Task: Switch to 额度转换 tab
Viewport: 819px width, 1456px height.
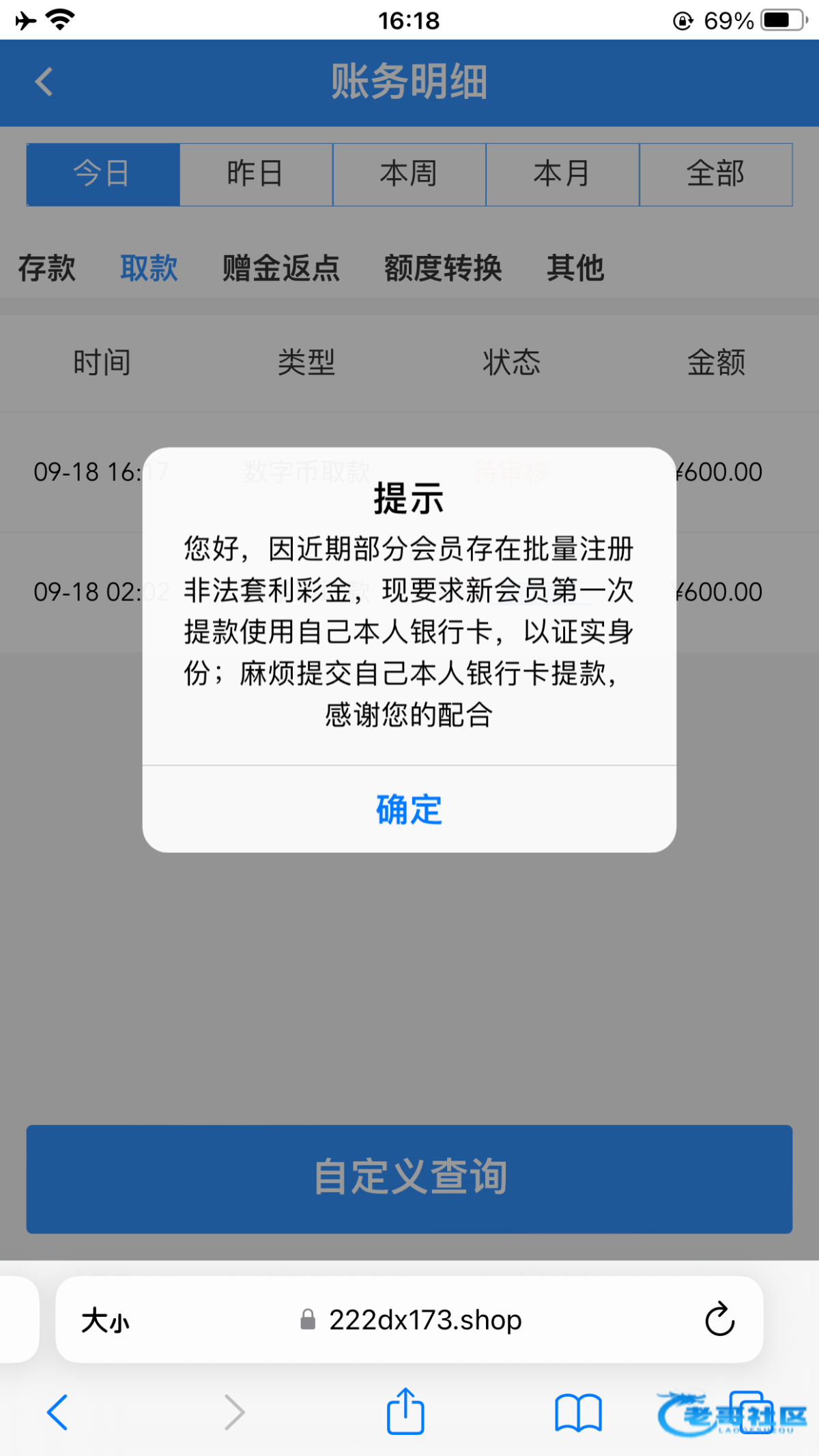Action: 443,268
